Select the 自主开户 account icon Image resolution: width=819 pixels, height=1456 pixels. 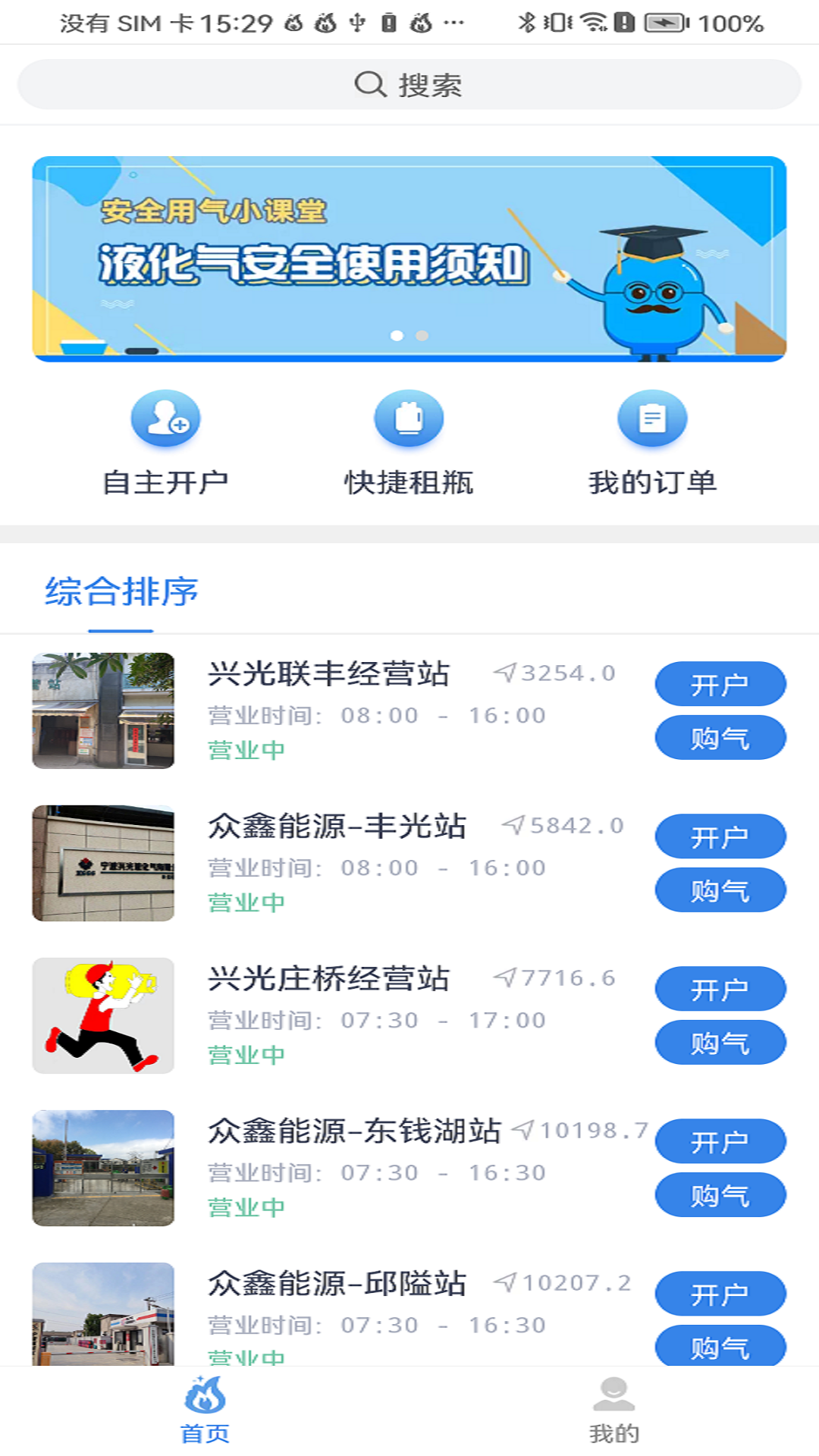coord(165,418)
